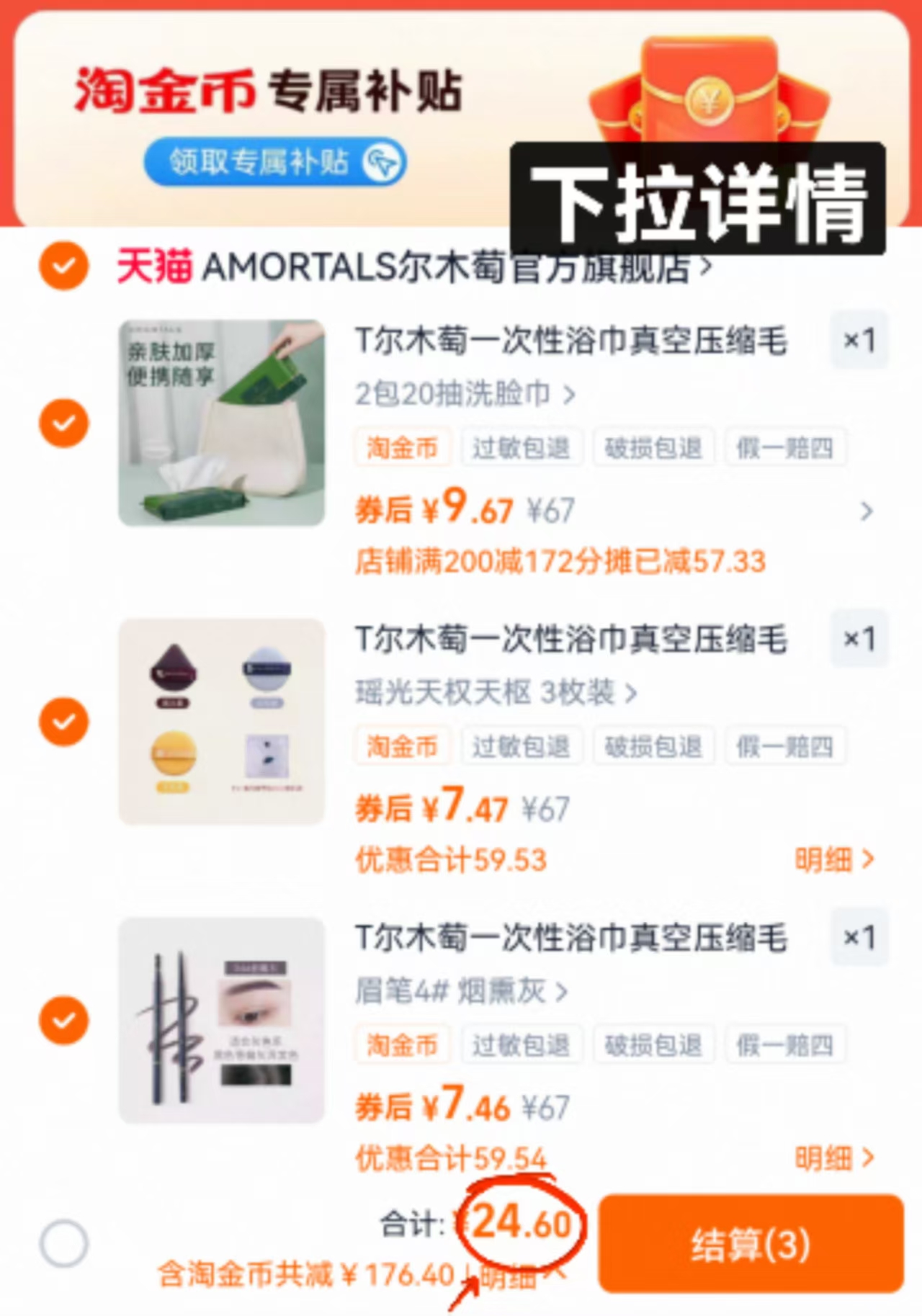Click the 淘金币 badge on the eyebrow pencil item
Image resolution: width=922 pixels, height=1316 pixels.
coord(402,1046)
